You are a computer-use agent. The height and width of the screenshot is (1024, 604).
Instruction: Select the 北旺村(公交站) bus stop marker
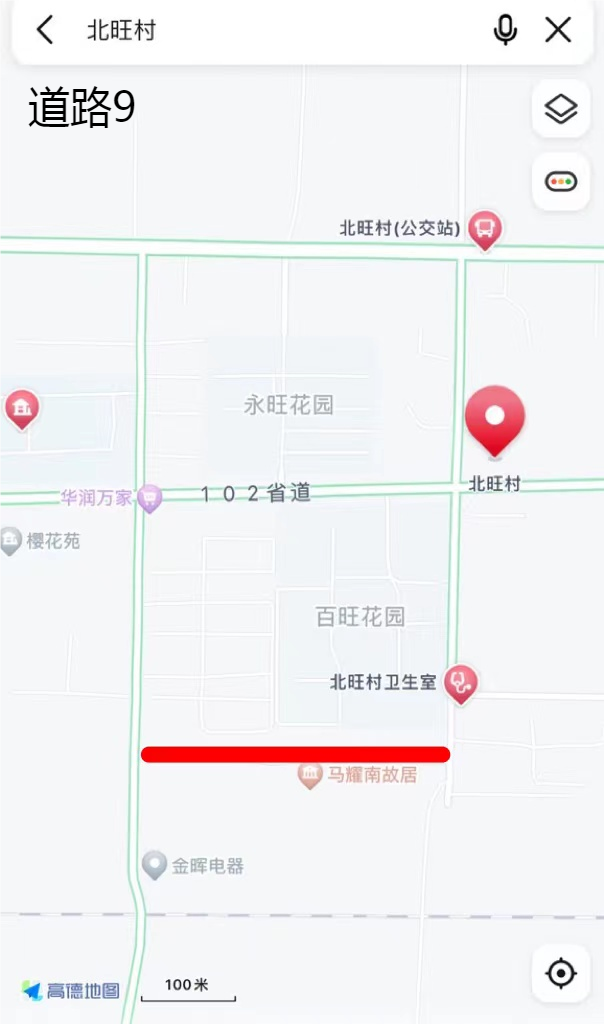tap(485, 228)
